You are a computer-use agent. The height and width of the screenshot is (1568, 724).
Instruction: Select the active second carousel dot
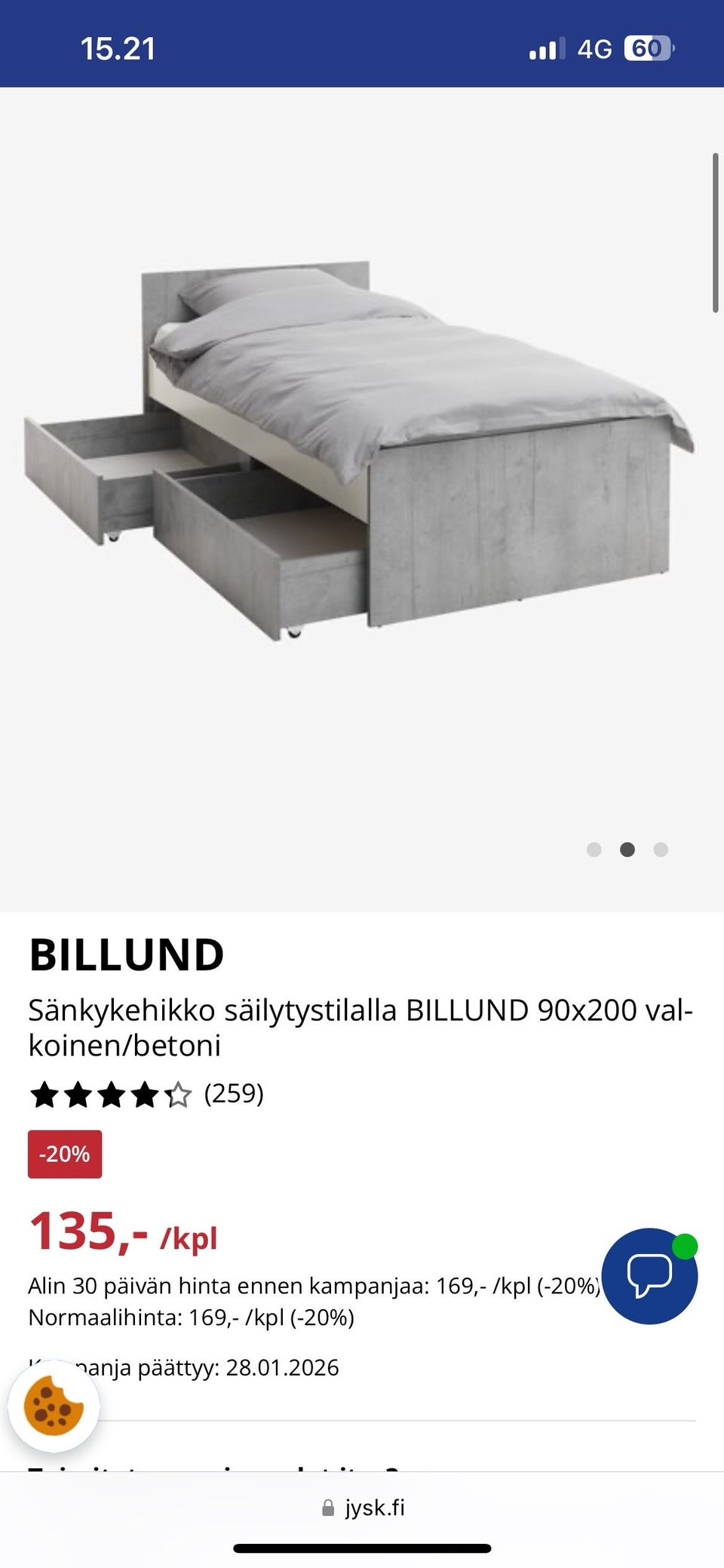627,850
